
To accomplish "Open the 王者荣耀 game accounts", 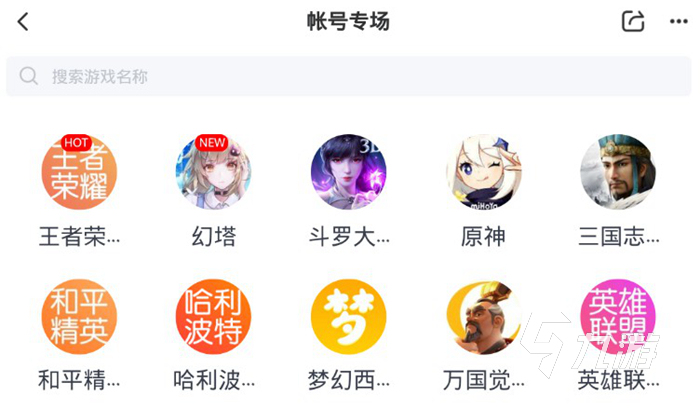I will (x=79, y=174).
